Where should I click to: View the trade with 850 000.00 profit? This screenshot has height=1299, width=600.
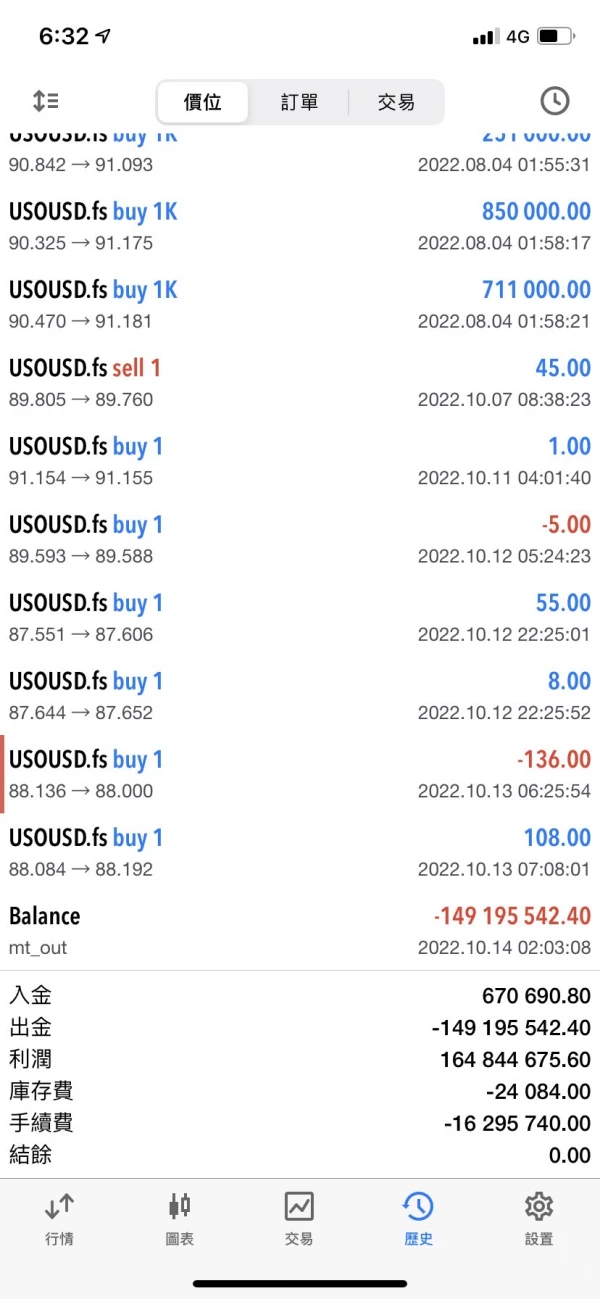[x=300, y=227]
